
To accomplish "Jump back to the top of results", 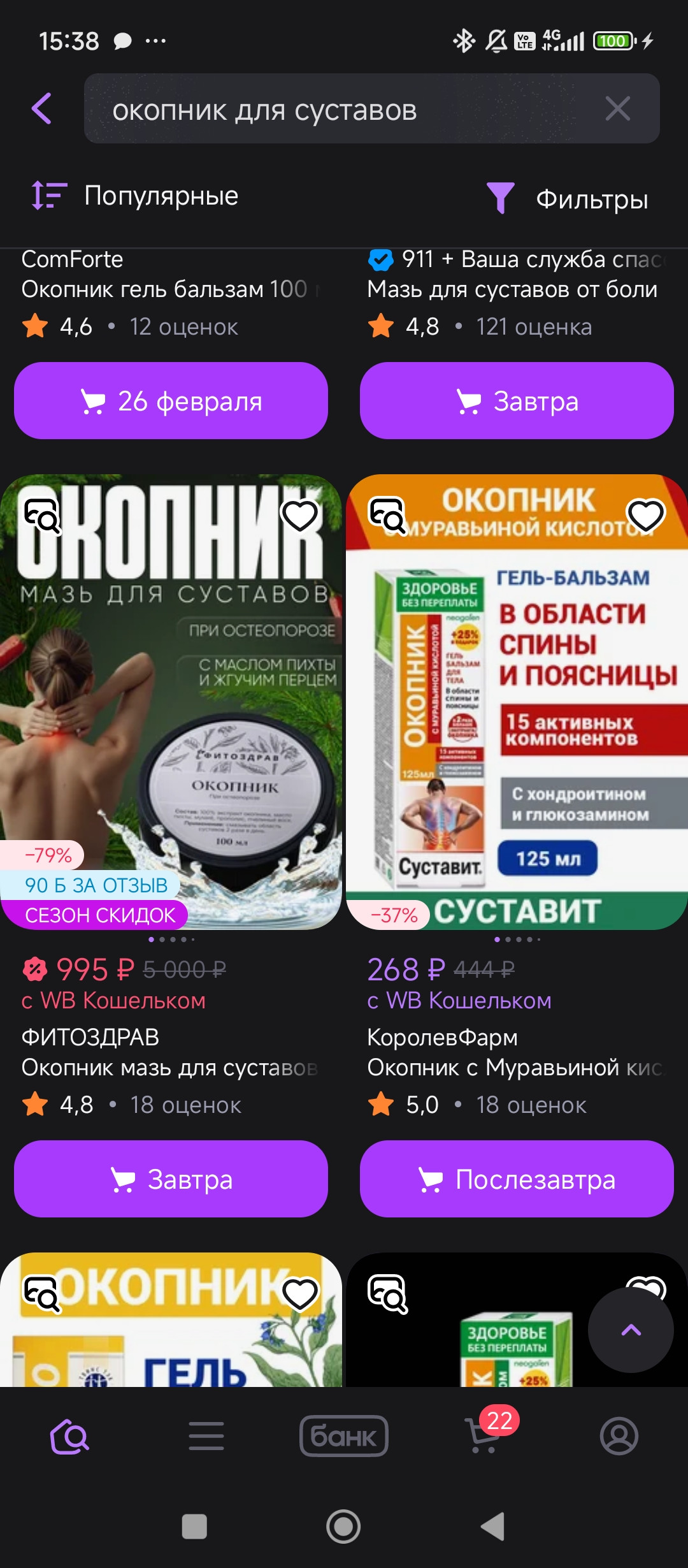I will [631, 1330].
